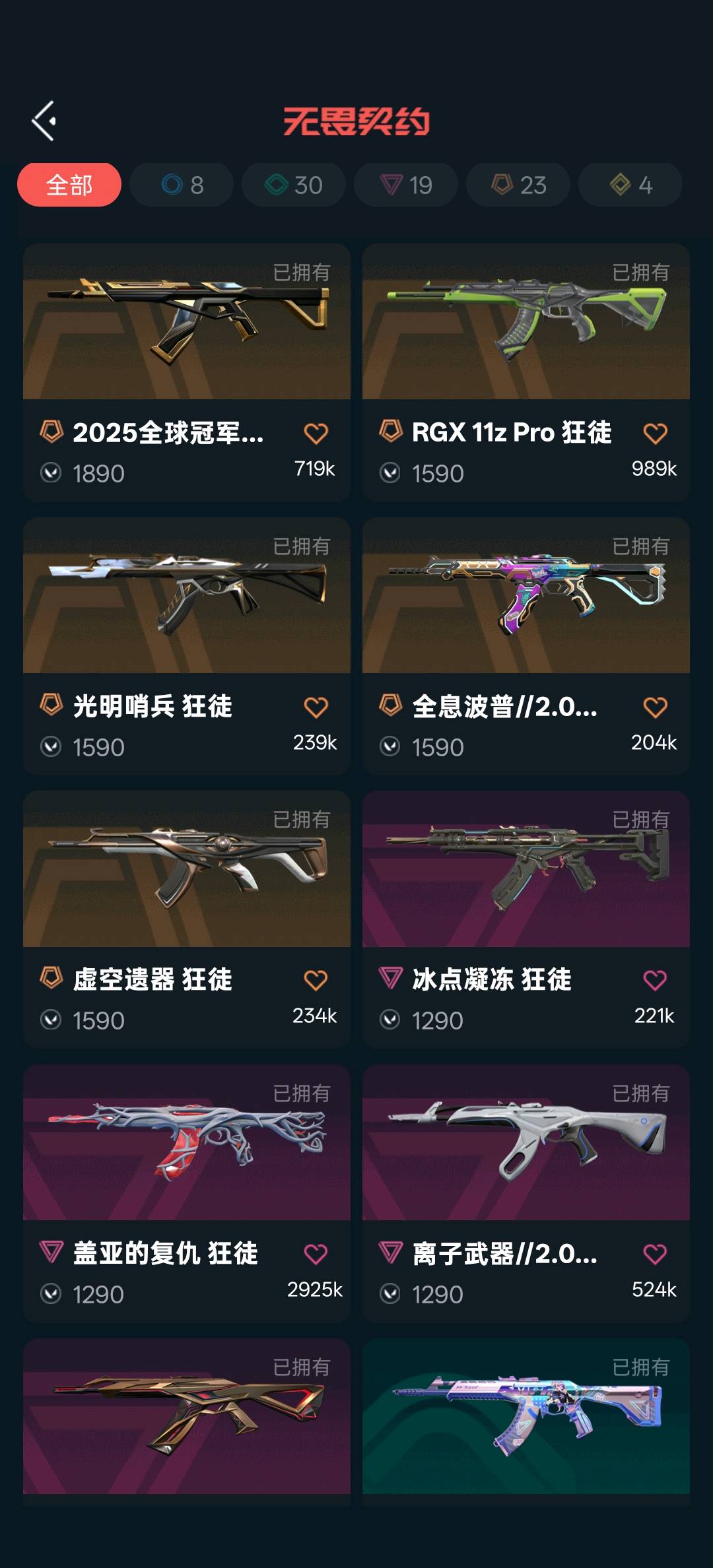Like the 盖亚的复仇 狂徒 skin
713x1568 pixels.
[316, 1254]
